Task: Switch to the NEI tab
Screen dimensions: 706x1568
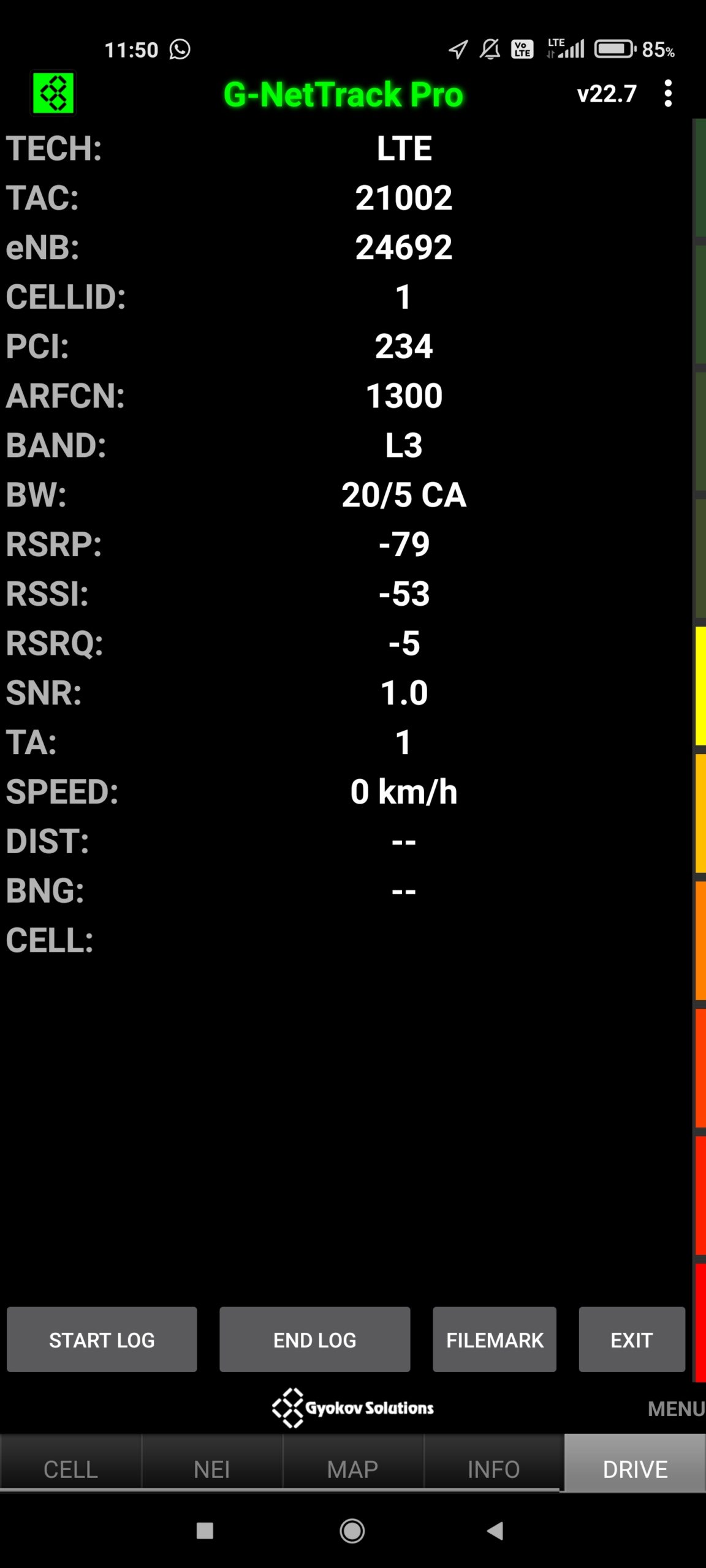Action: point(211,1469)
